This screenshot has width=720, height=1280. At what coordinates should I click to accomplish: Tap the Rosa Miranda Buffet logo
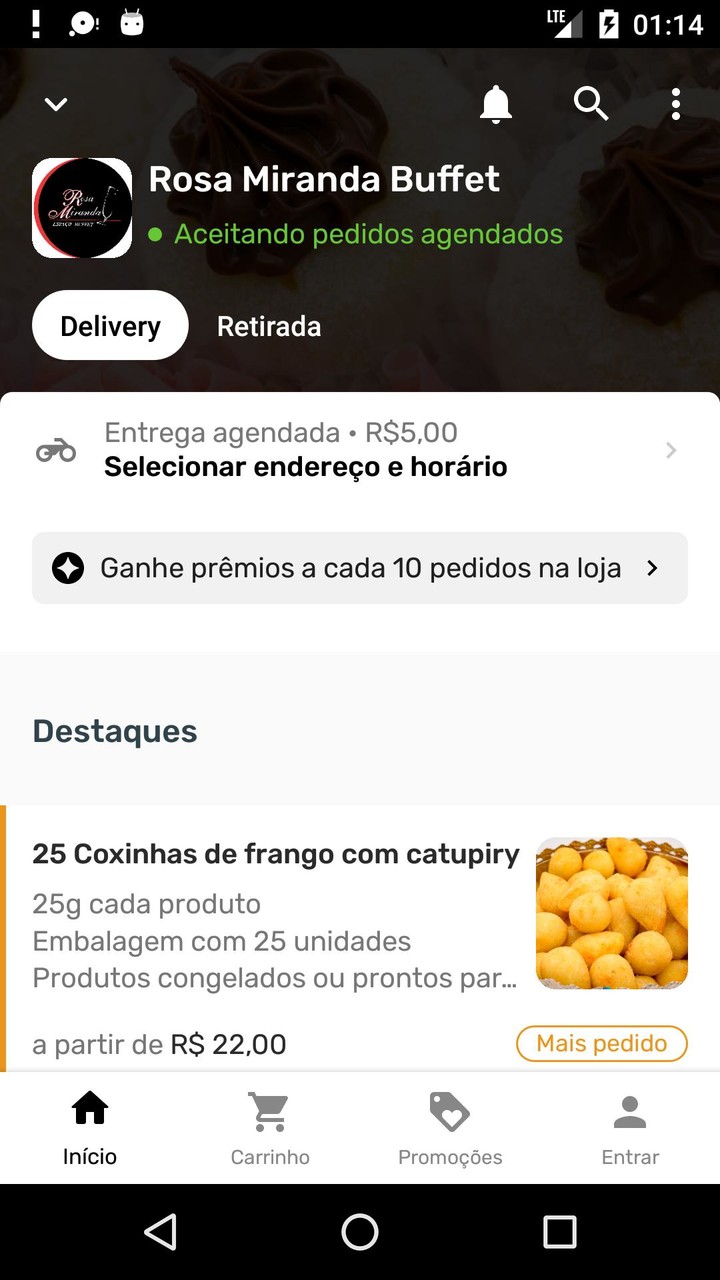[x=81, y=208]
